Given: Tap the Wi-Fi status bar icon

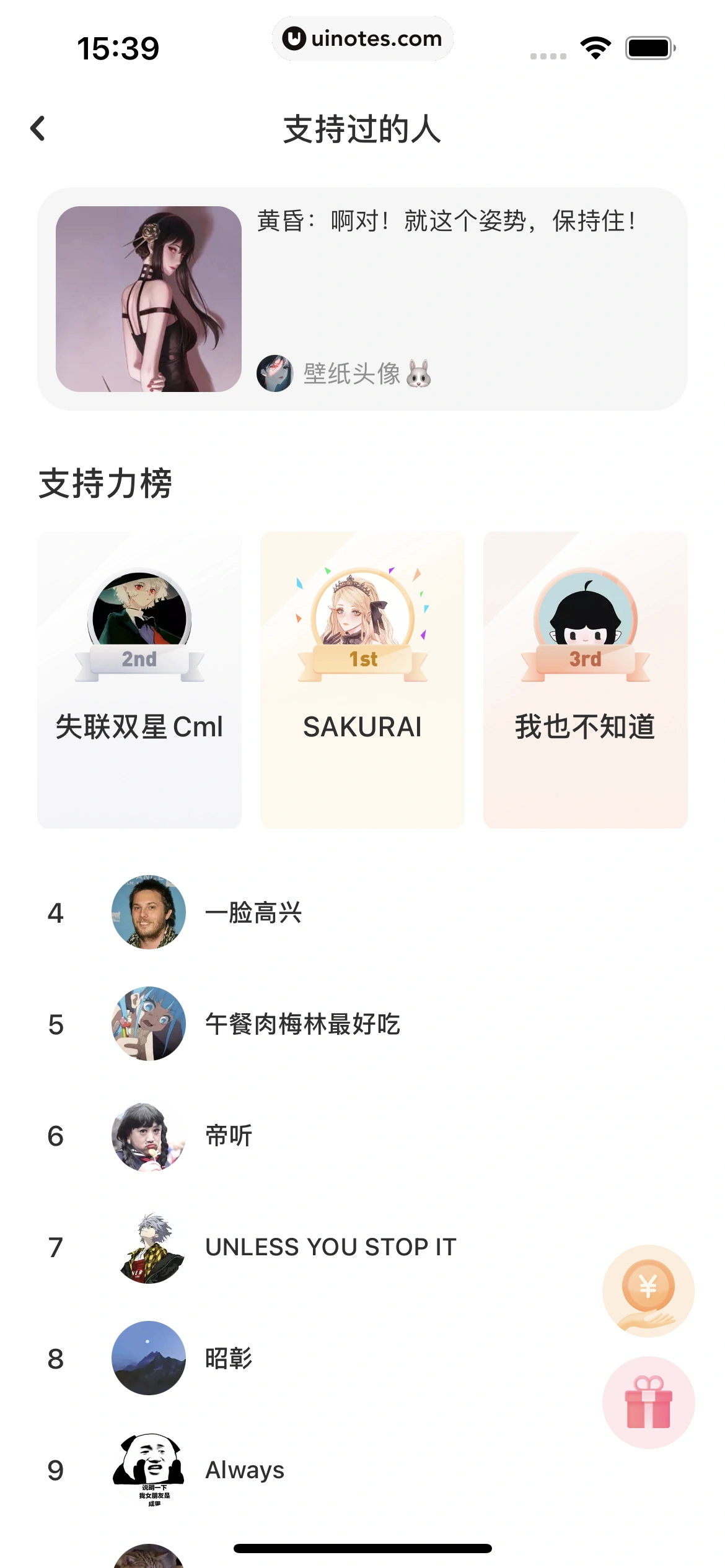Looking at the screenshot, I should 596,46.
